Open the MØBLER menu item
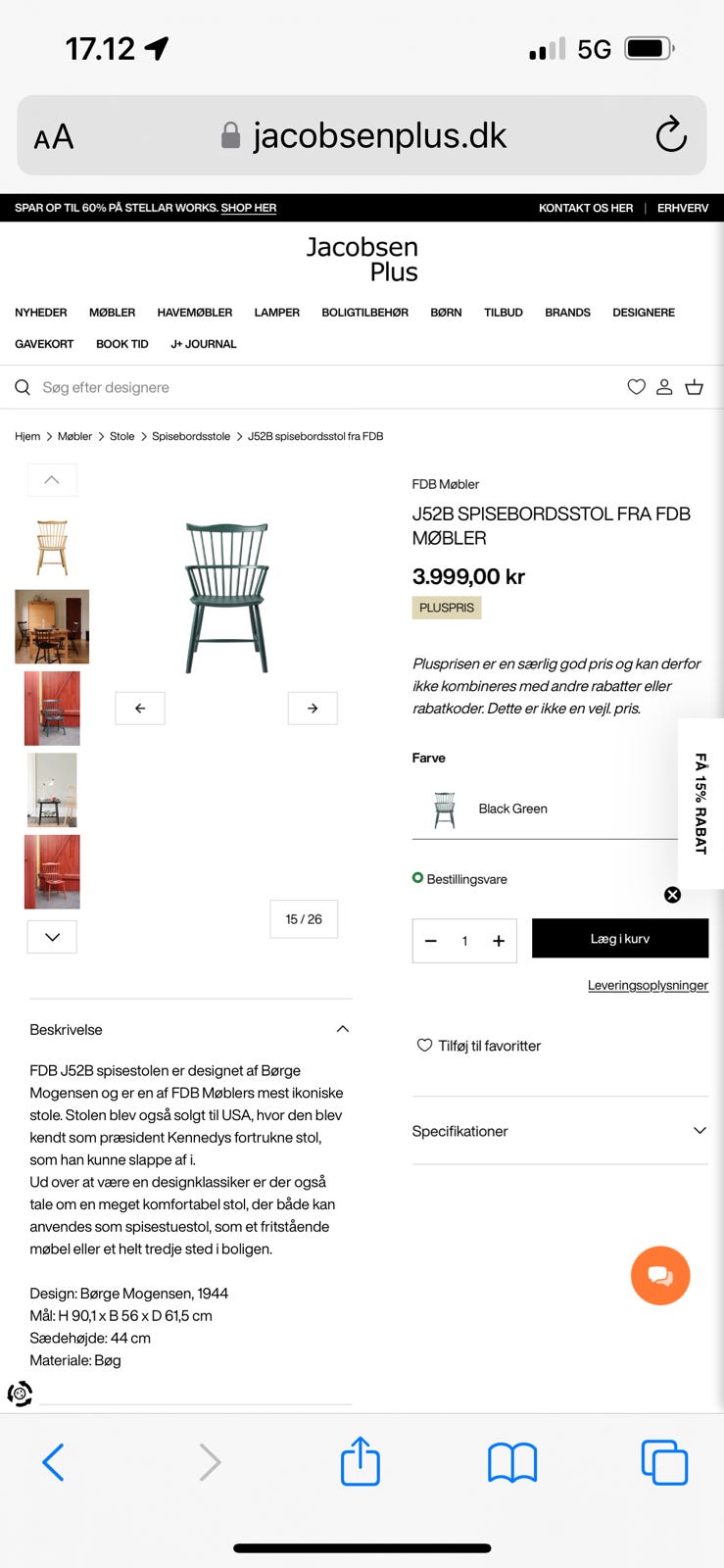The height and width of the screenshot is (1568, 724). 112,312
